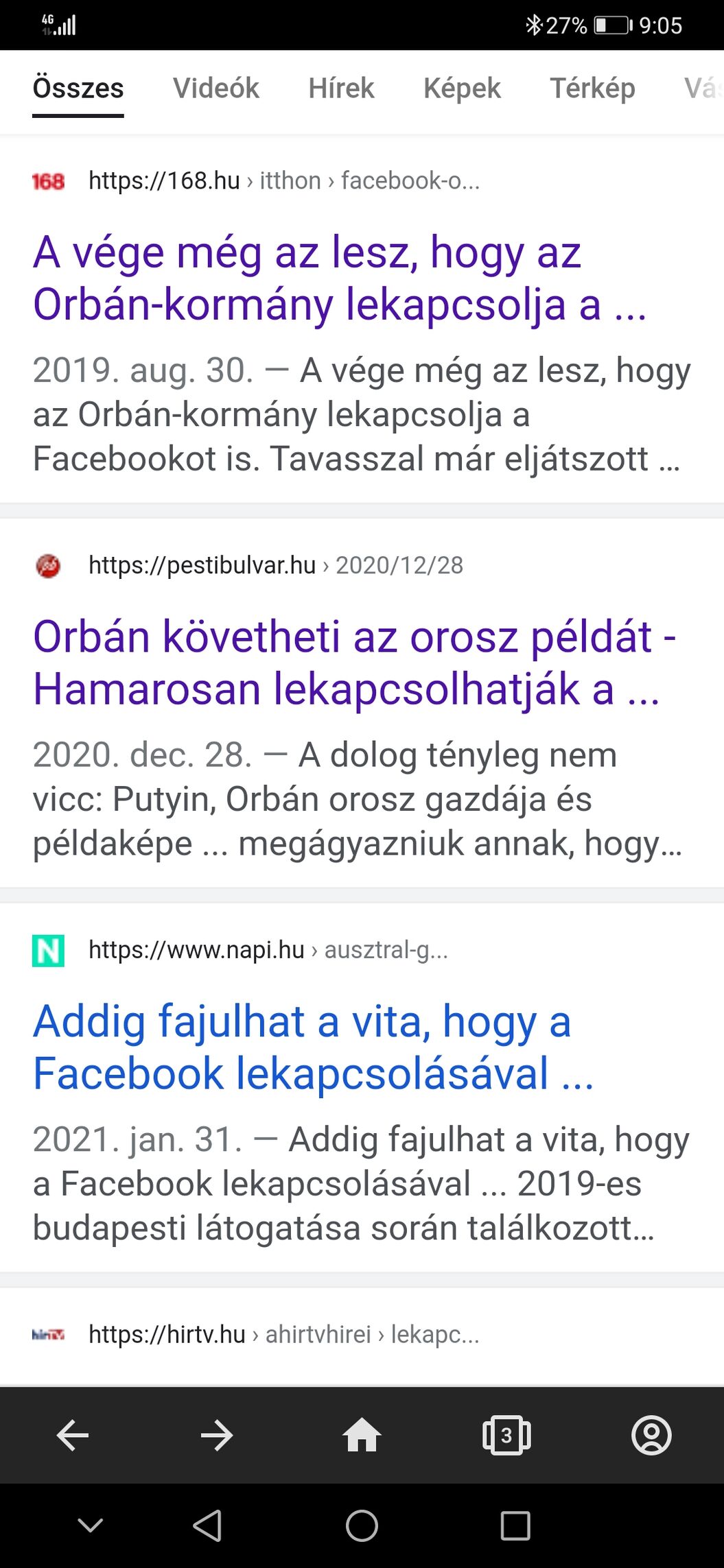This screenshot has width=724, height=1568.
Task: Open the Képek tab
Action: coord(462,88)
